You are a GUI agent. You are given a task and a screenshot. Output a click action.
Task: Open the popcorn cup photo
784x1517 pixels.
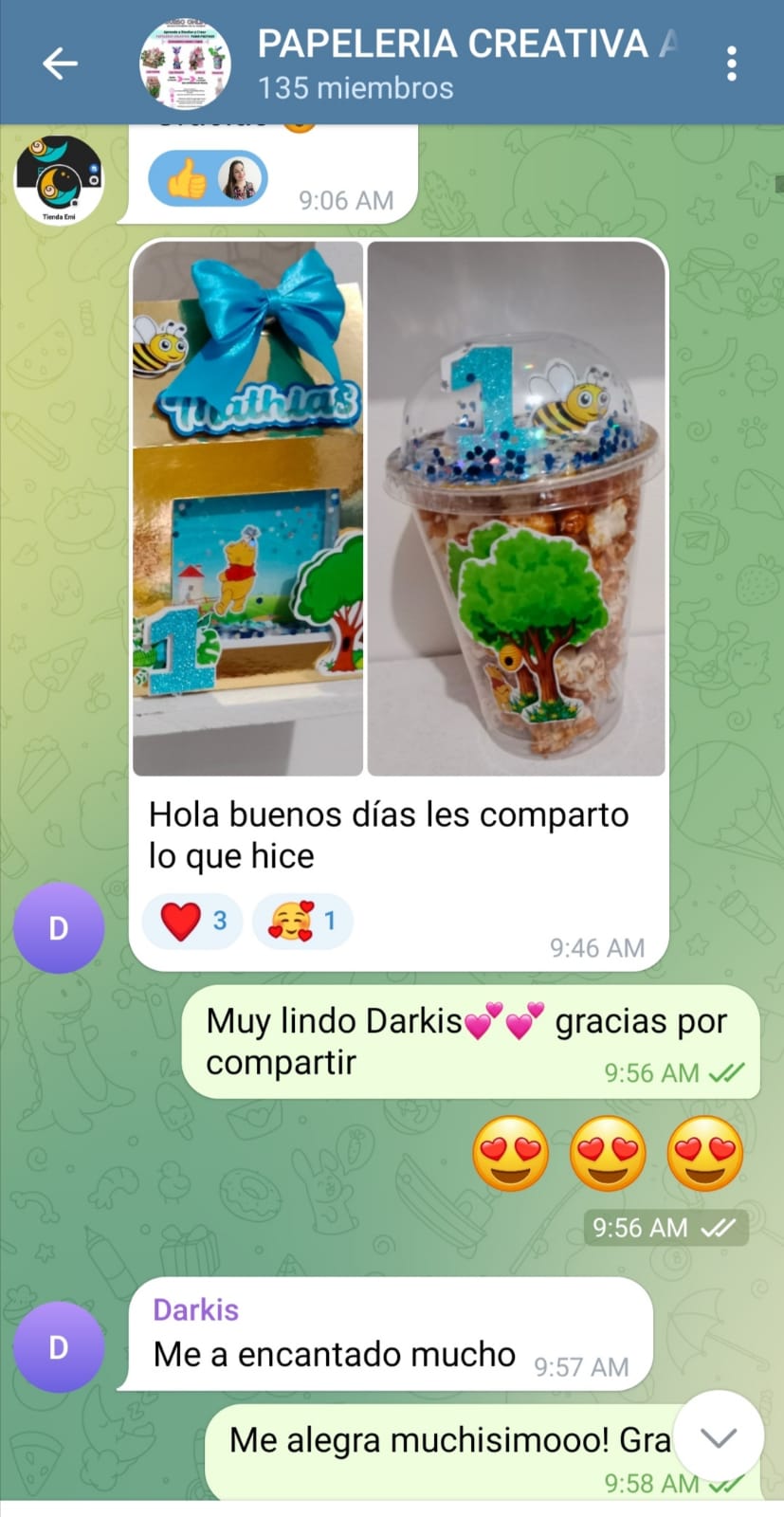click(x=516, y=508)
